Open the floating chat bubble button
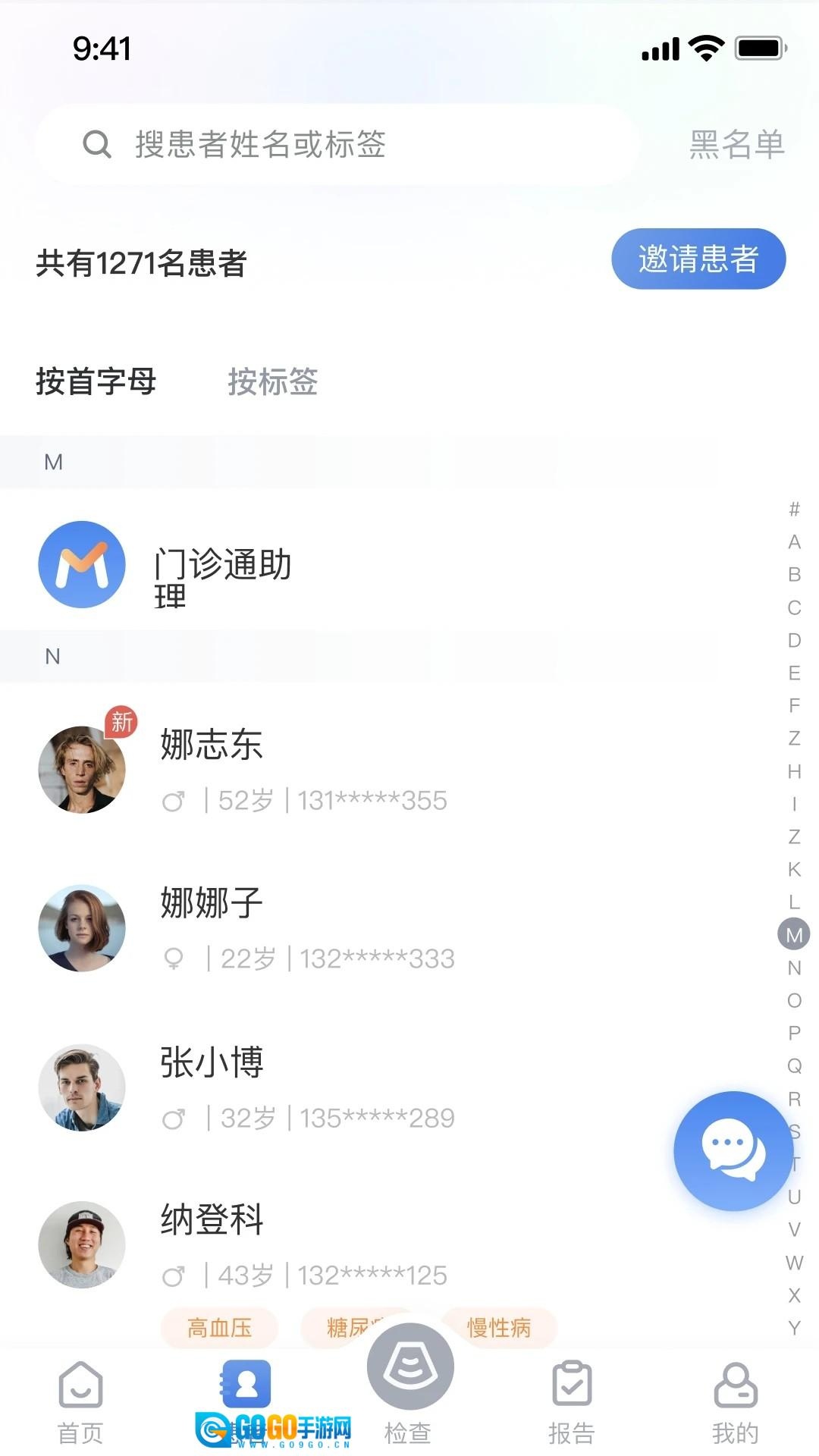Screen dimensions: 819x1456 (x=733, y=1150)
